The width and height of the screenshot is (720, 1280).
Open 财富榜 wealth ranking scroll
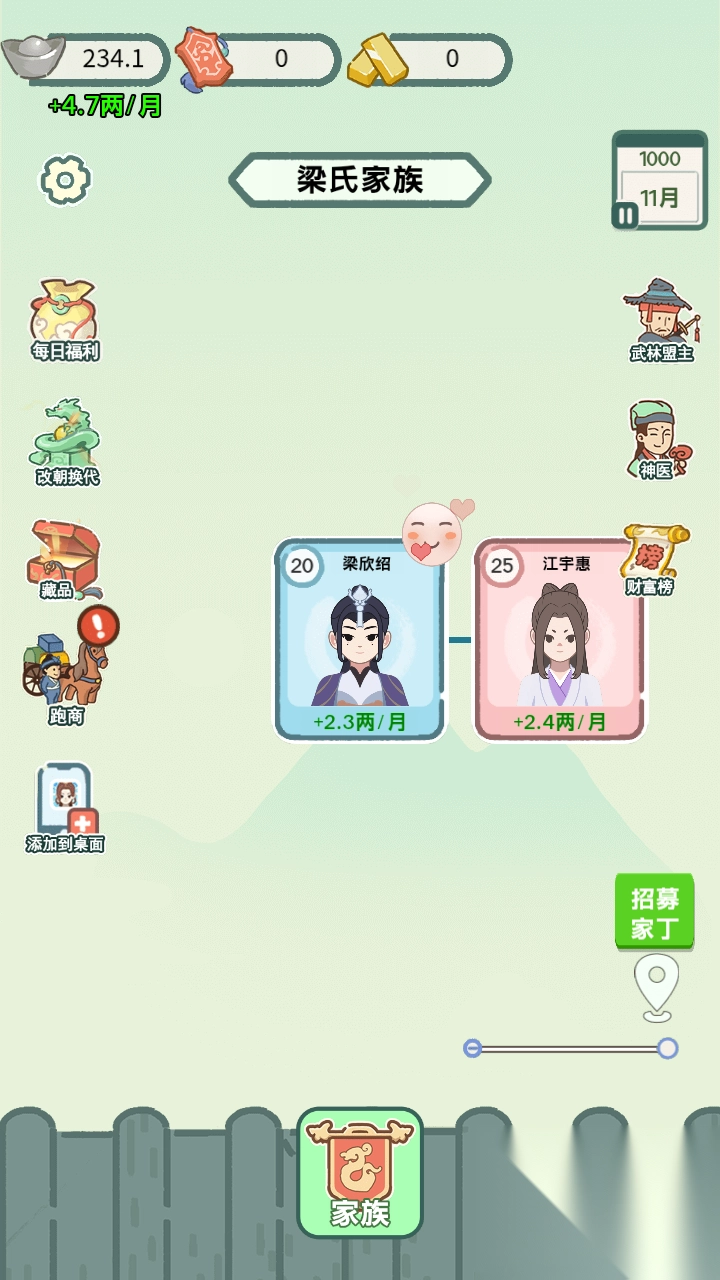pyautogui.click(x=652, y=558)
